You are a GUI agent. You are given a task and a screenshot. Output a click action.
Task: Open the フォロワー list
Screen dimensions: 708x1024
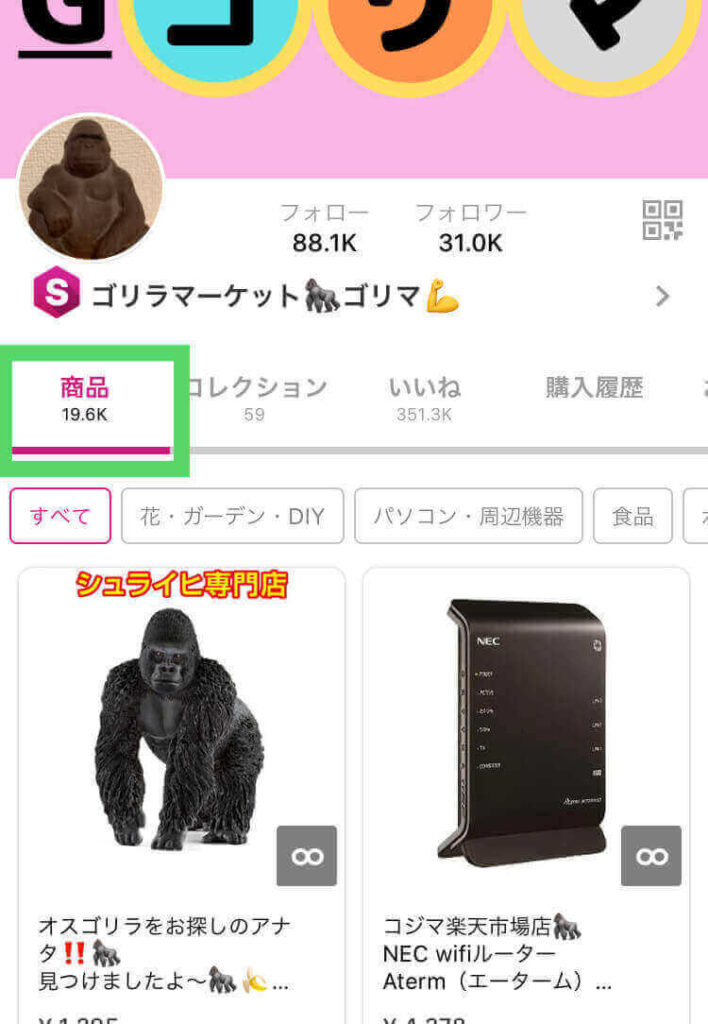[x=470, y=227]
